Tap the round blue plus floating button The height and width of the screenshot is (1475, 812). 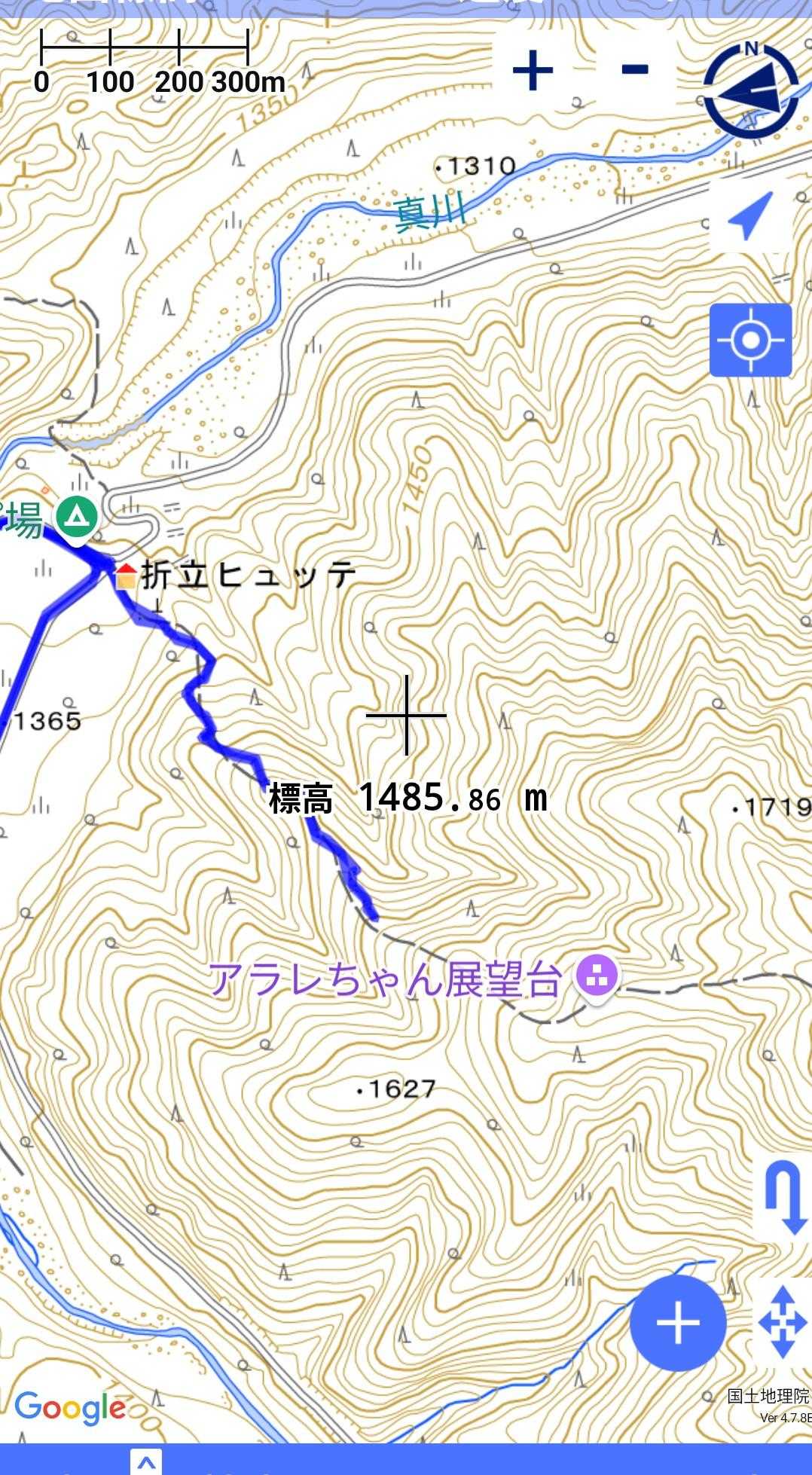tap(678, 1324)
